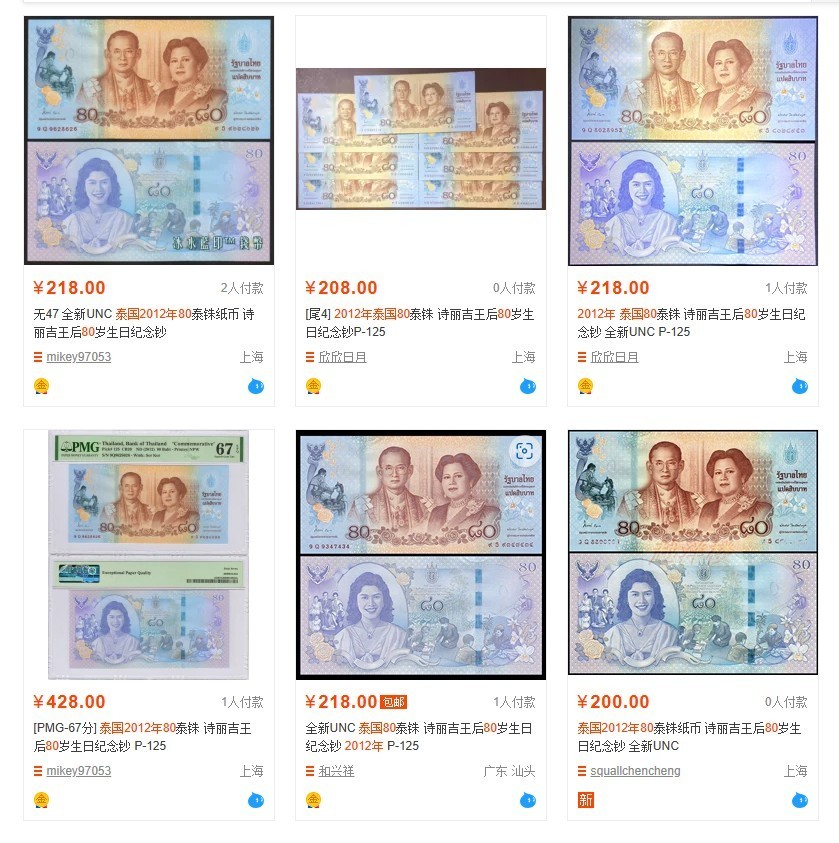Open the ¥428.00 PMG-67 graded banknote image
Screen dimensions: 839x843
pos(148,555)
